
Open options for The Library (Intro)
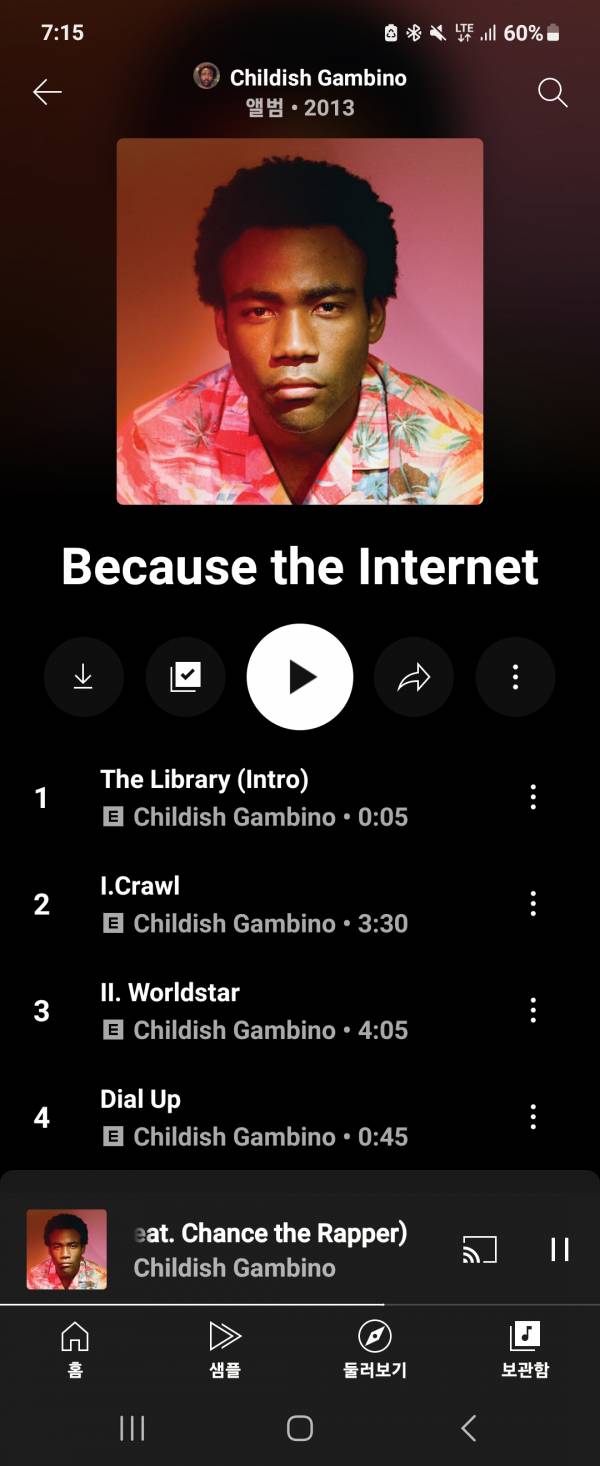[532, 797]
